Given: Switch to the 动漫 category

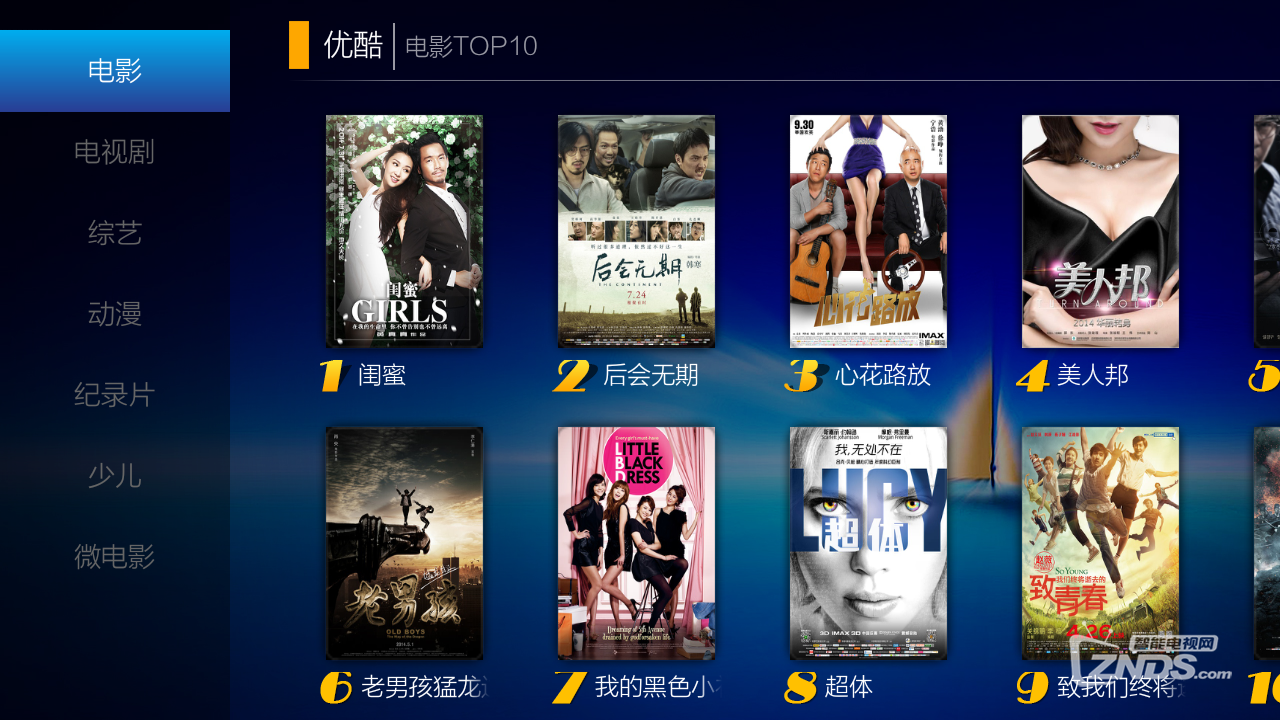Looking at the screenshot, I should pos(115,314).
